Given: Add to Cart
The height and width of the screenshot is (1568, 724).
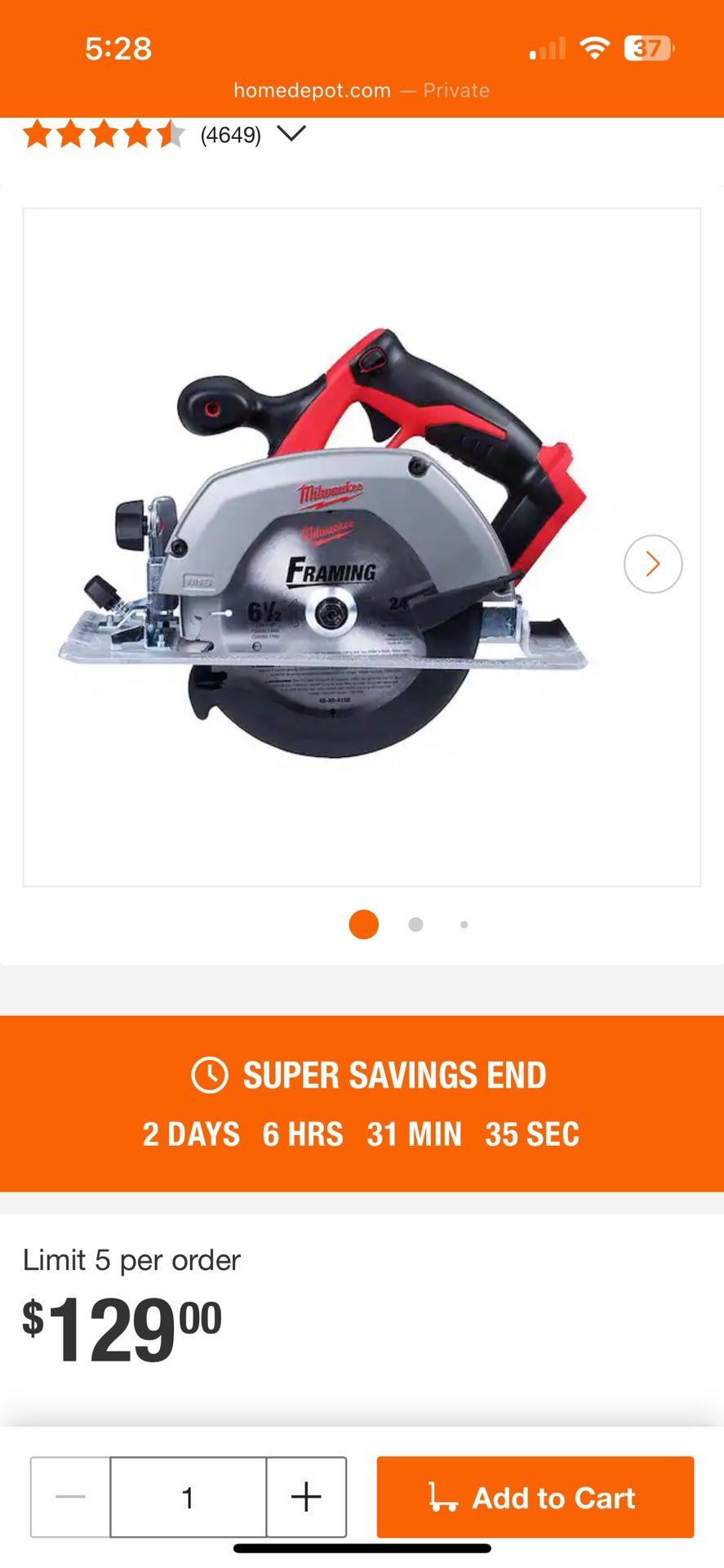Looking at the screenshot, I should click(x=535, y=1497).
